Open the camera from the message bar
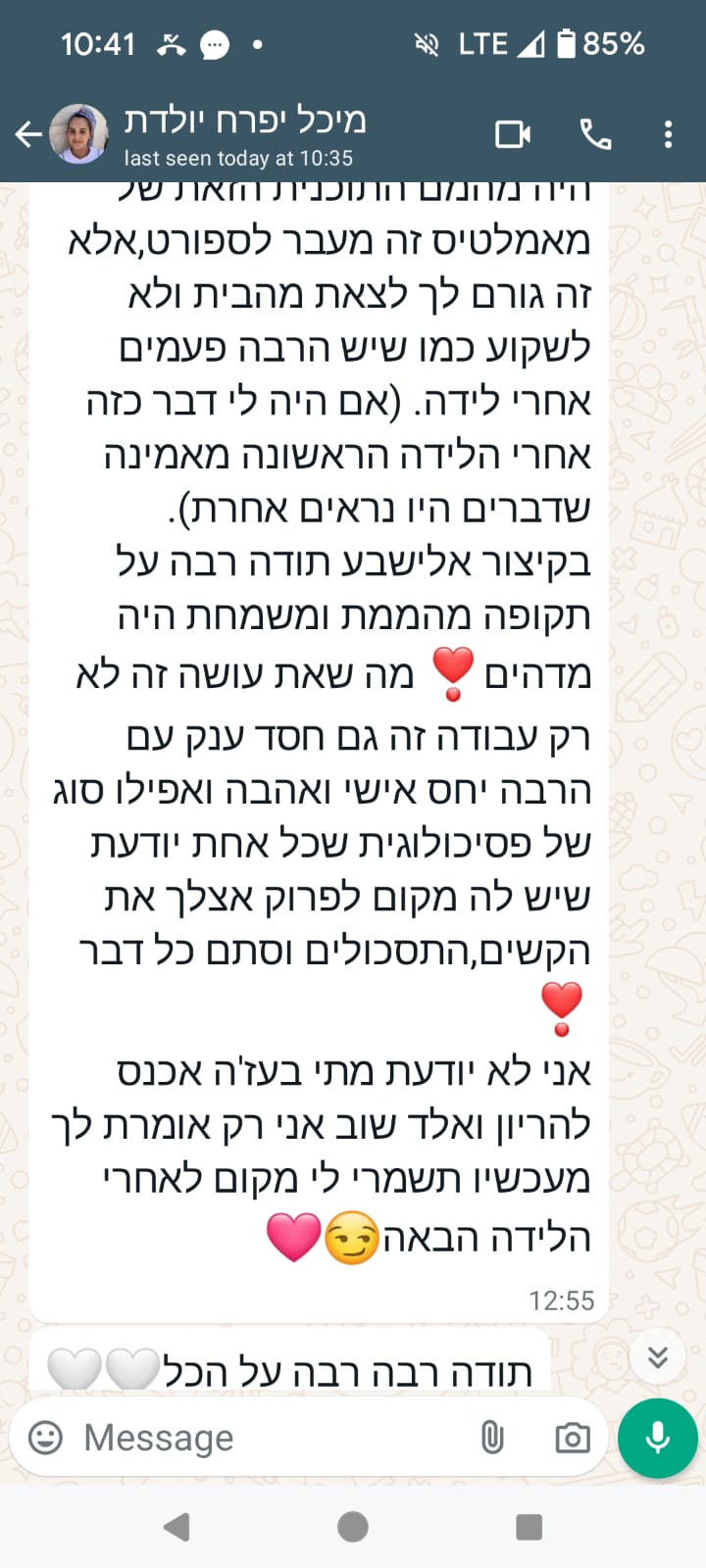 tap(573, 1438)
